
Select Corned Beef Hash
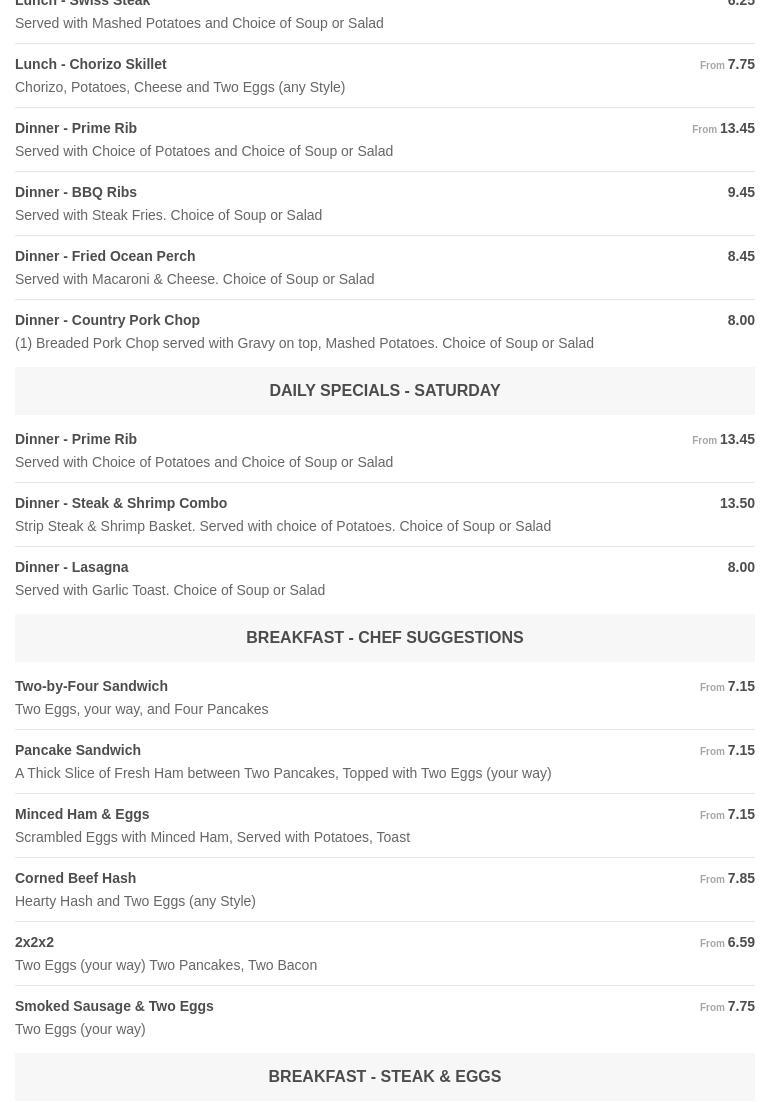[x=385, y=889]
